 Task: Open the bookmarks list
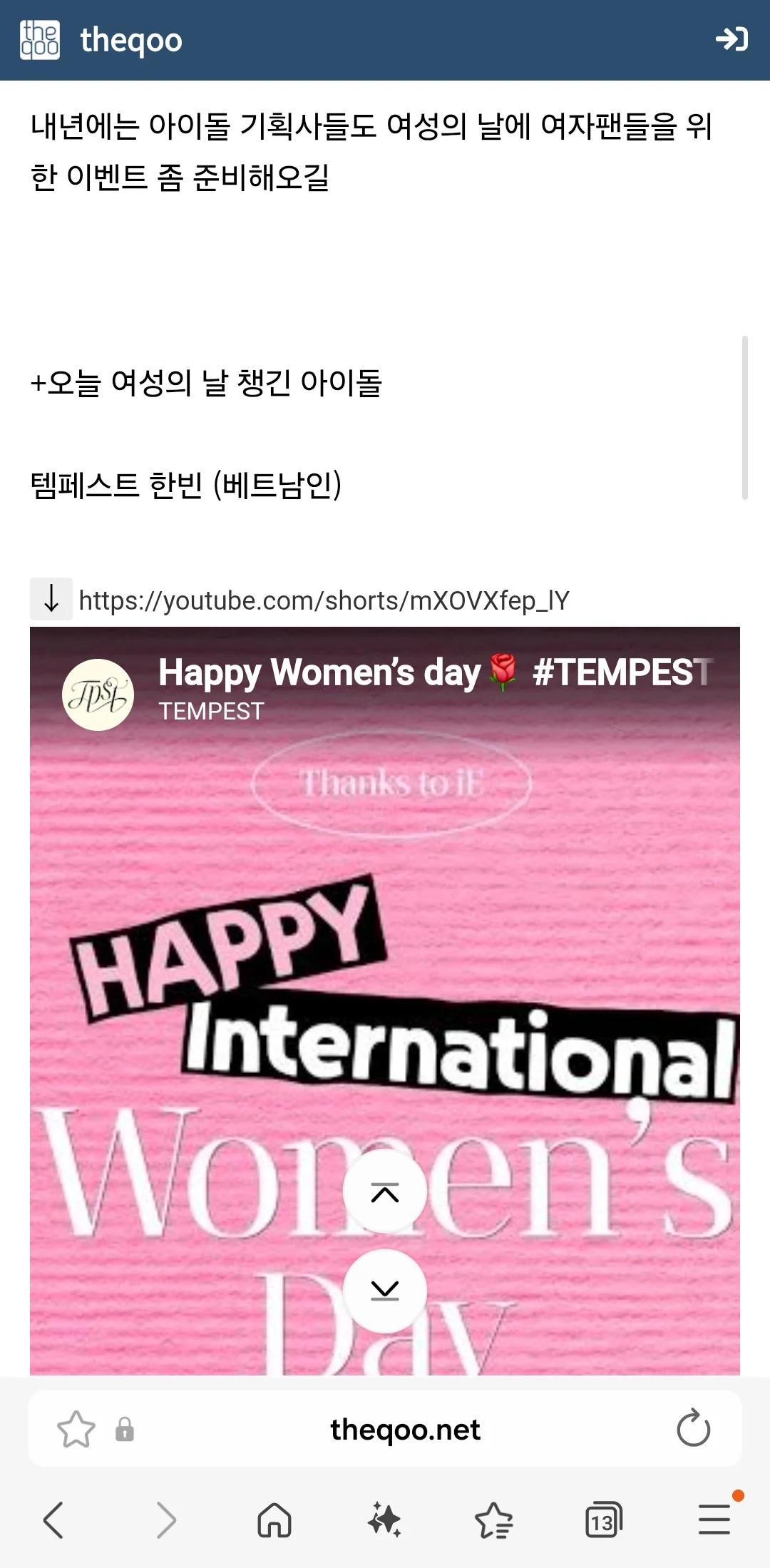click(x=493, y=1520)
